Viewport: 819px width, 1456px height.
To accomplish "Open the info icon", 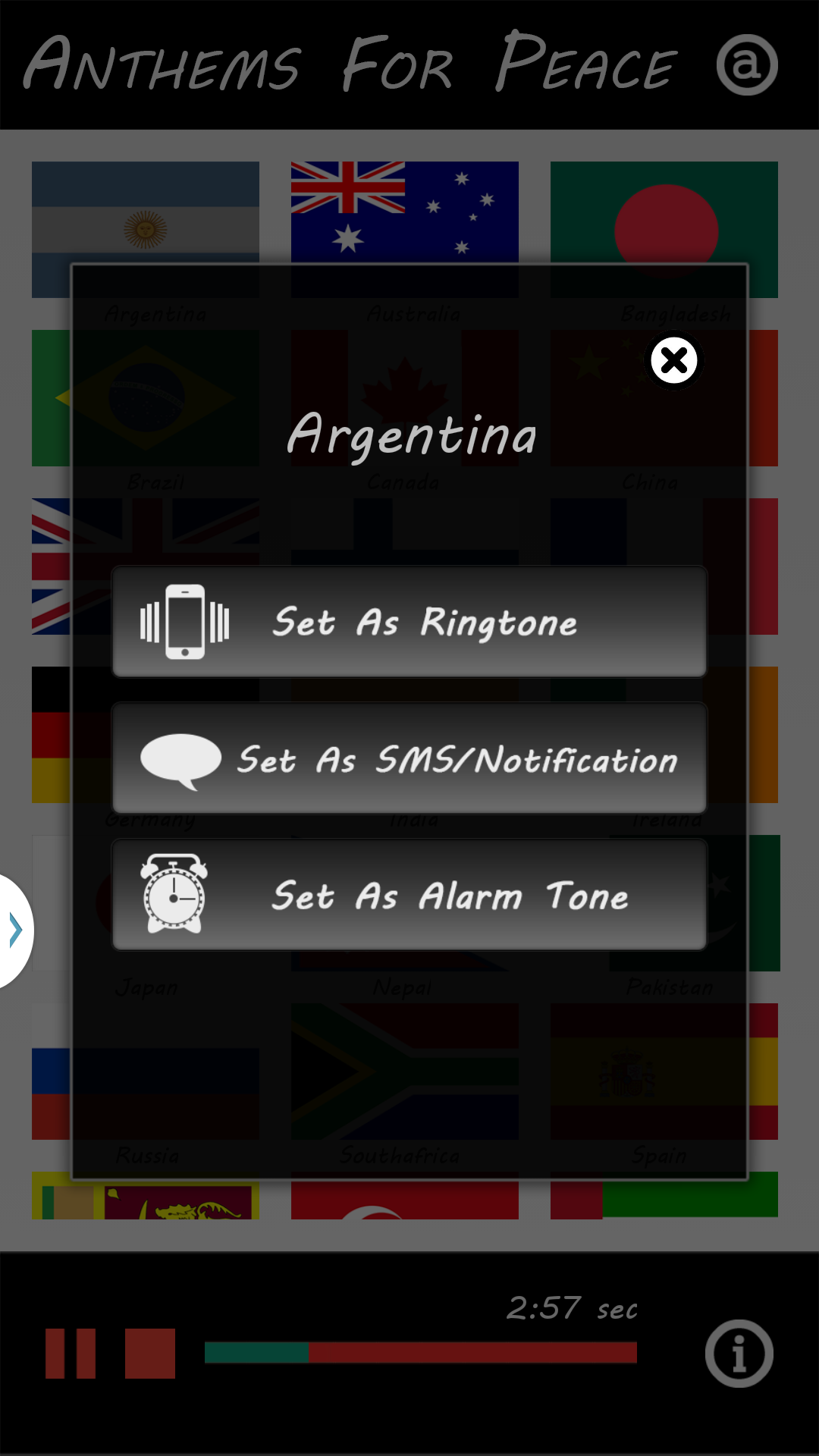I will 739,1354.
